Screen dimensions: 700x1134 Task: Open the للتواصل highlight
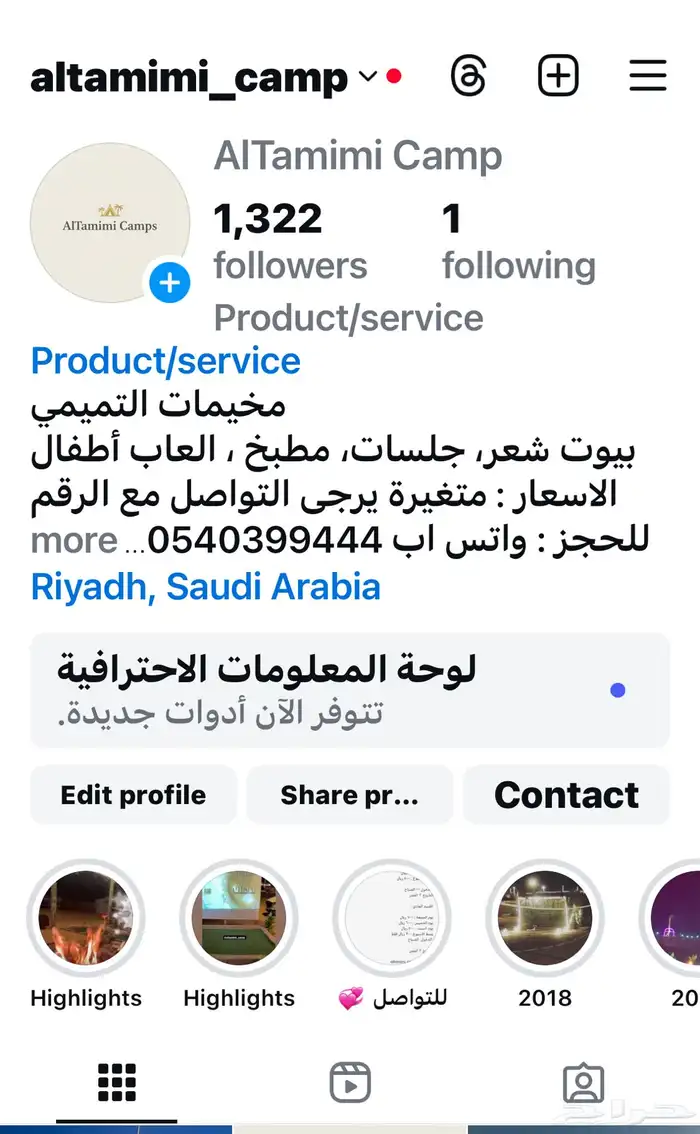(x=392, y=918)
